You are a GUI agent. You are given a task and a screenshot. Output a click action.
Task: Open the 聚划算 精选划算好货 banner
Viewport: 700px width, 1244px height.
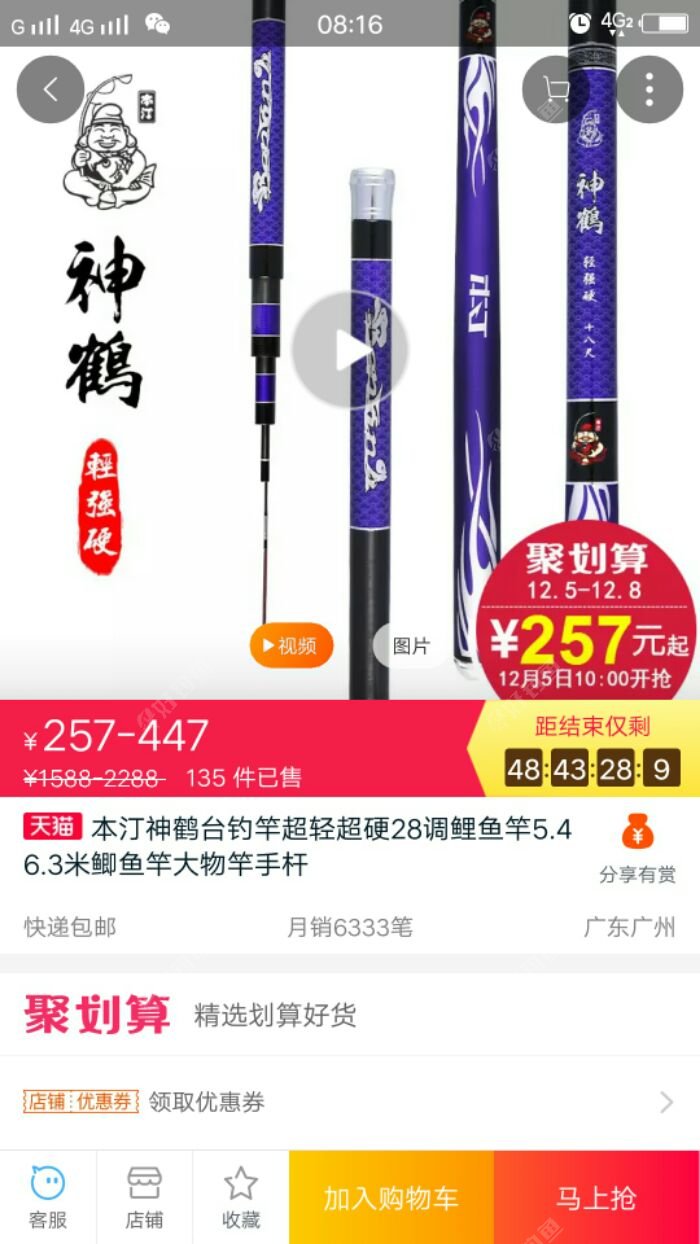[x=350, y=1015]
